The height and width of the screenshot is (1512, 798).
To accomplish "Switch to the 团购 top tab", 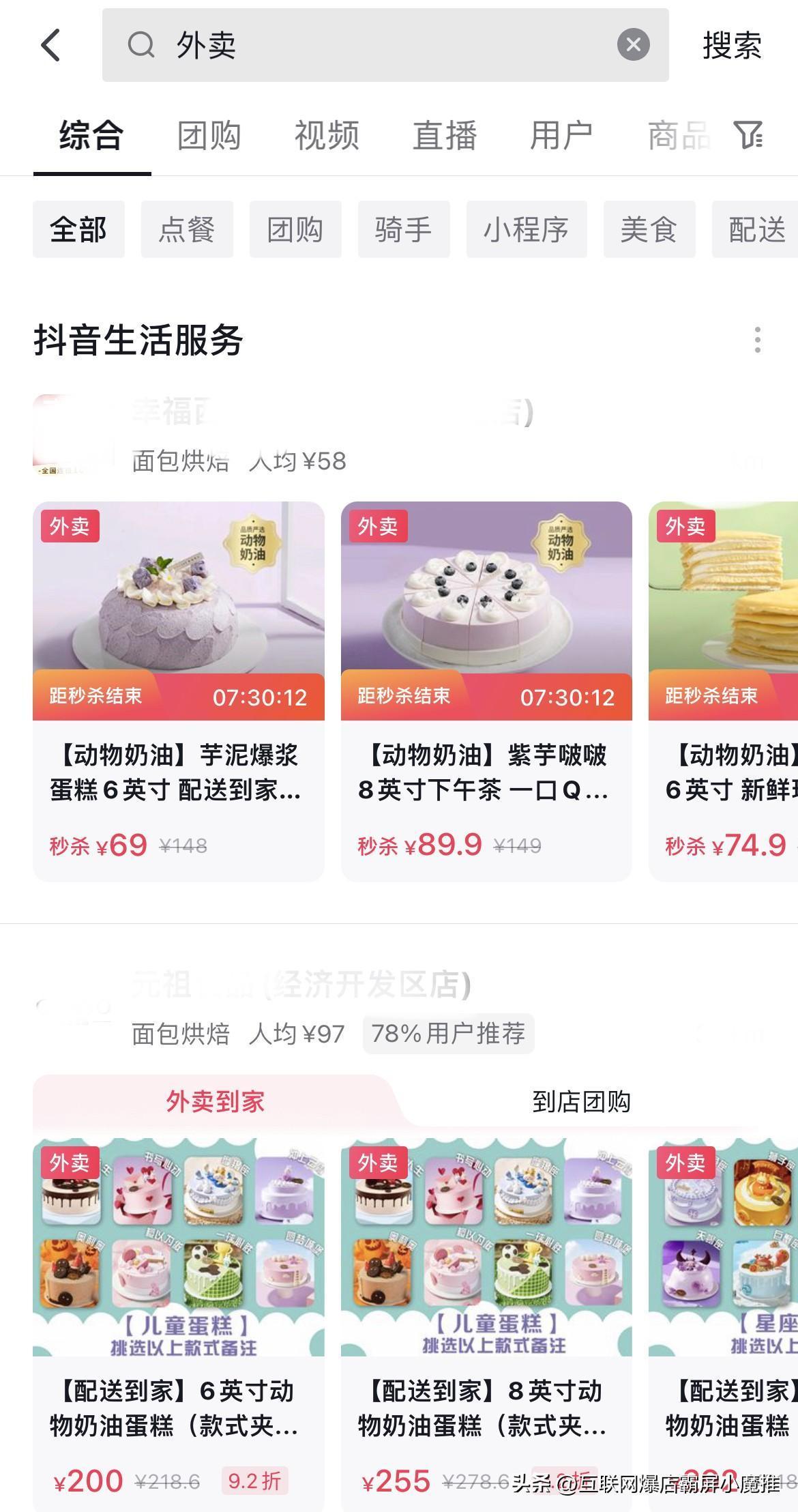I will (209, 135).
